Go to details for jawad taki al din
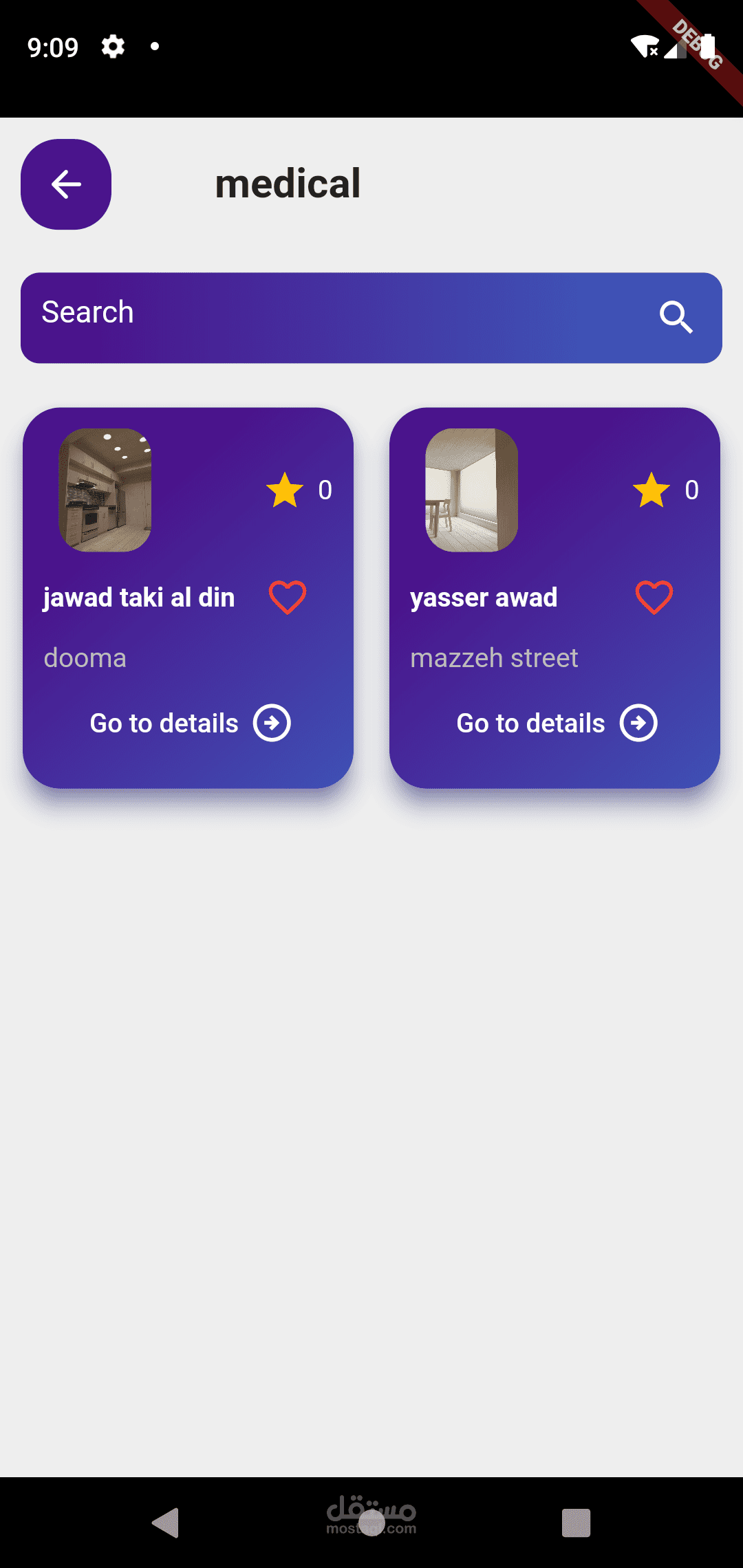The image size is (743, 1568). 190,723
